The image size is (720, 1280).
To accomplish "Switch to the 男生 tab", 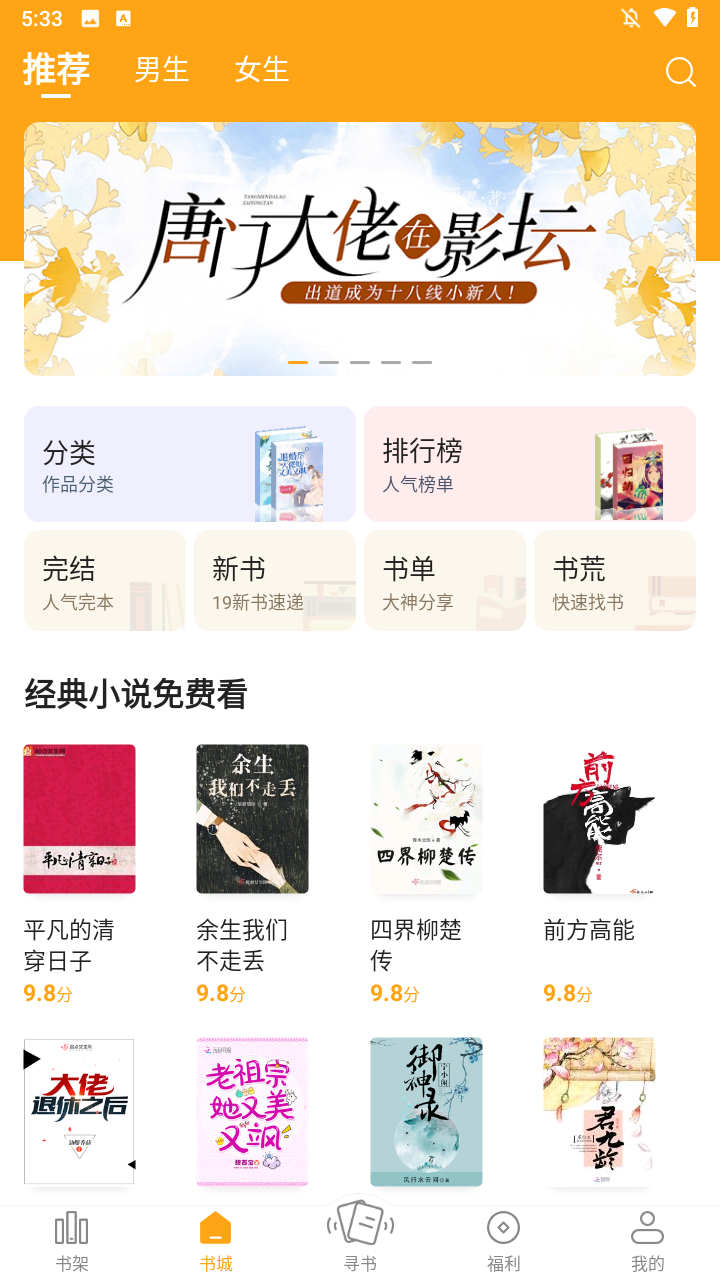I will [x=161, y=70].
